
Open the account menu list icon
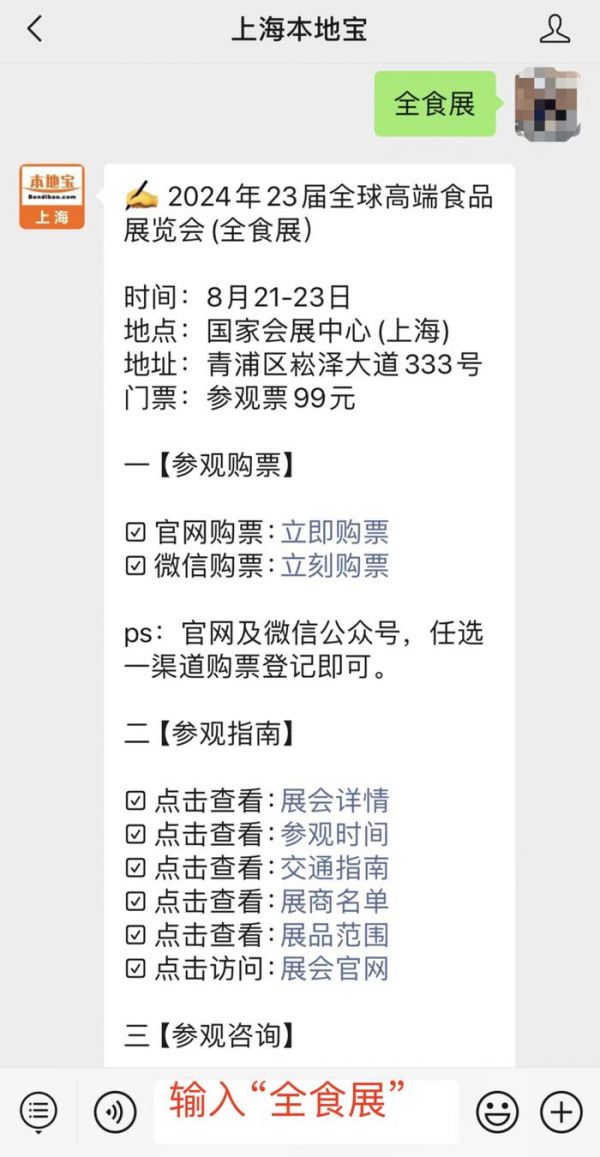point(38,1111)
